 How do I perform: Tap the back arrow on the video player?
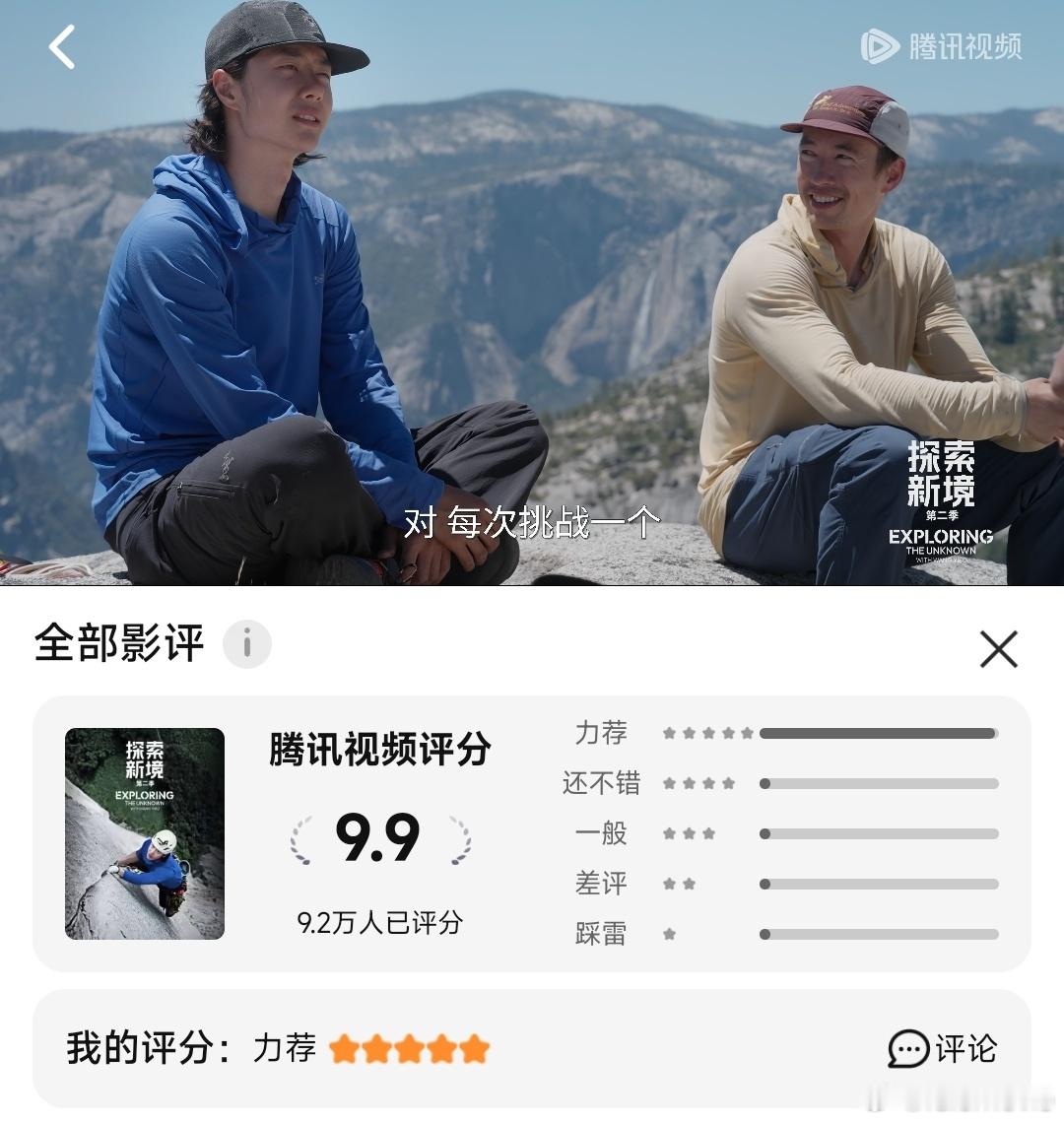click(x=63, y=47)
